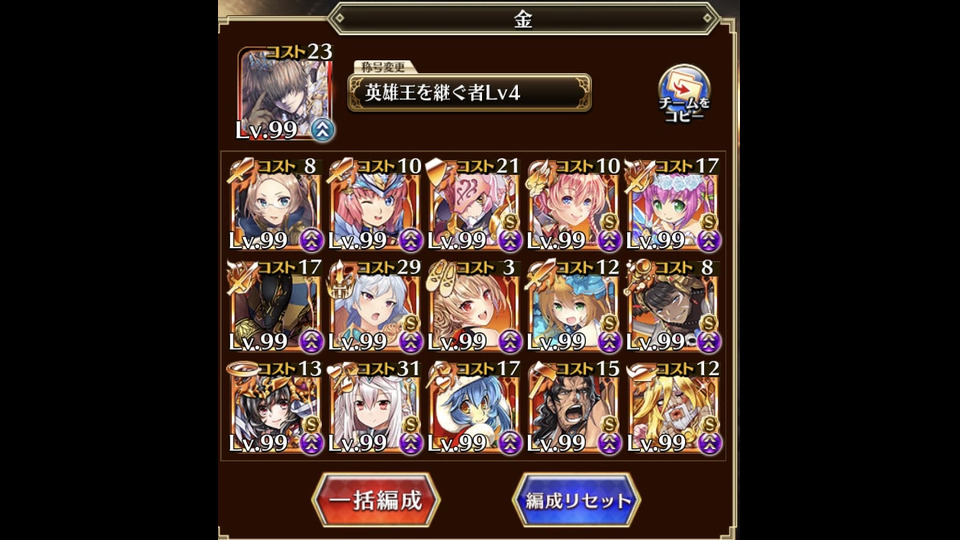960x540 pixels.
Task: Open the dark-armored cost 17 unit
Action: pyautogui.click(x=275, y=306)
